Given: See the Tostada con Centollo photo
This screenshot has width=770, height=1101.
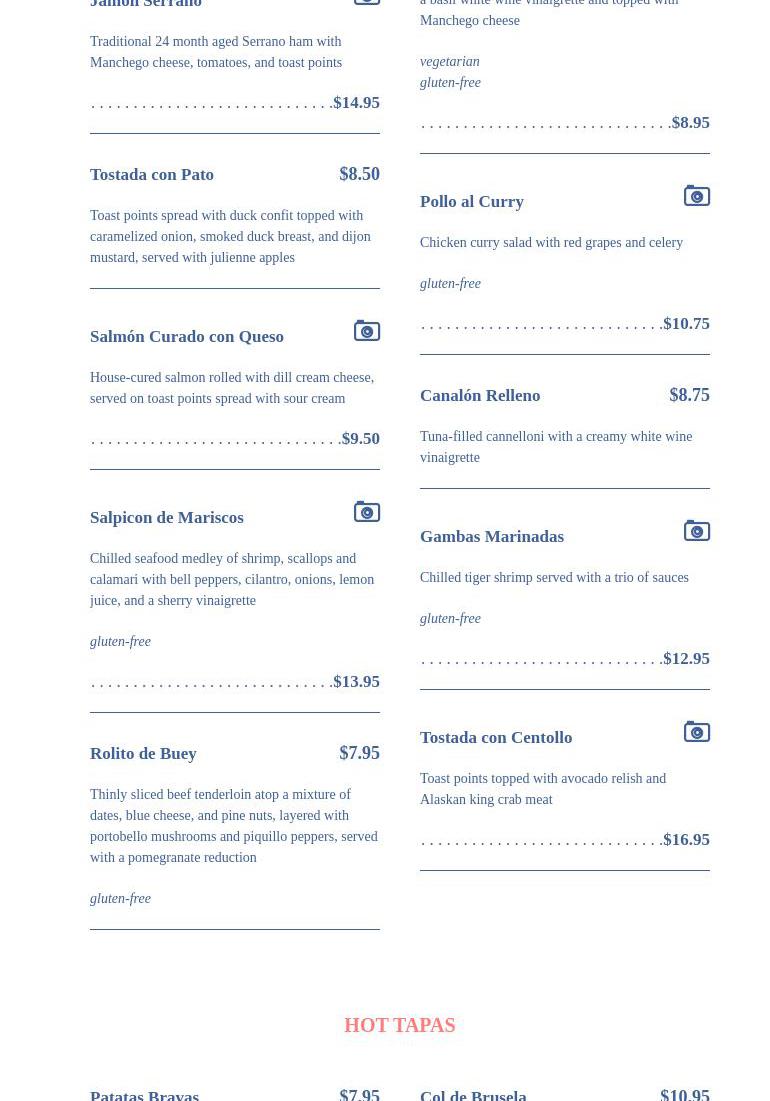Looking at the screenshot, I should 697,732.
